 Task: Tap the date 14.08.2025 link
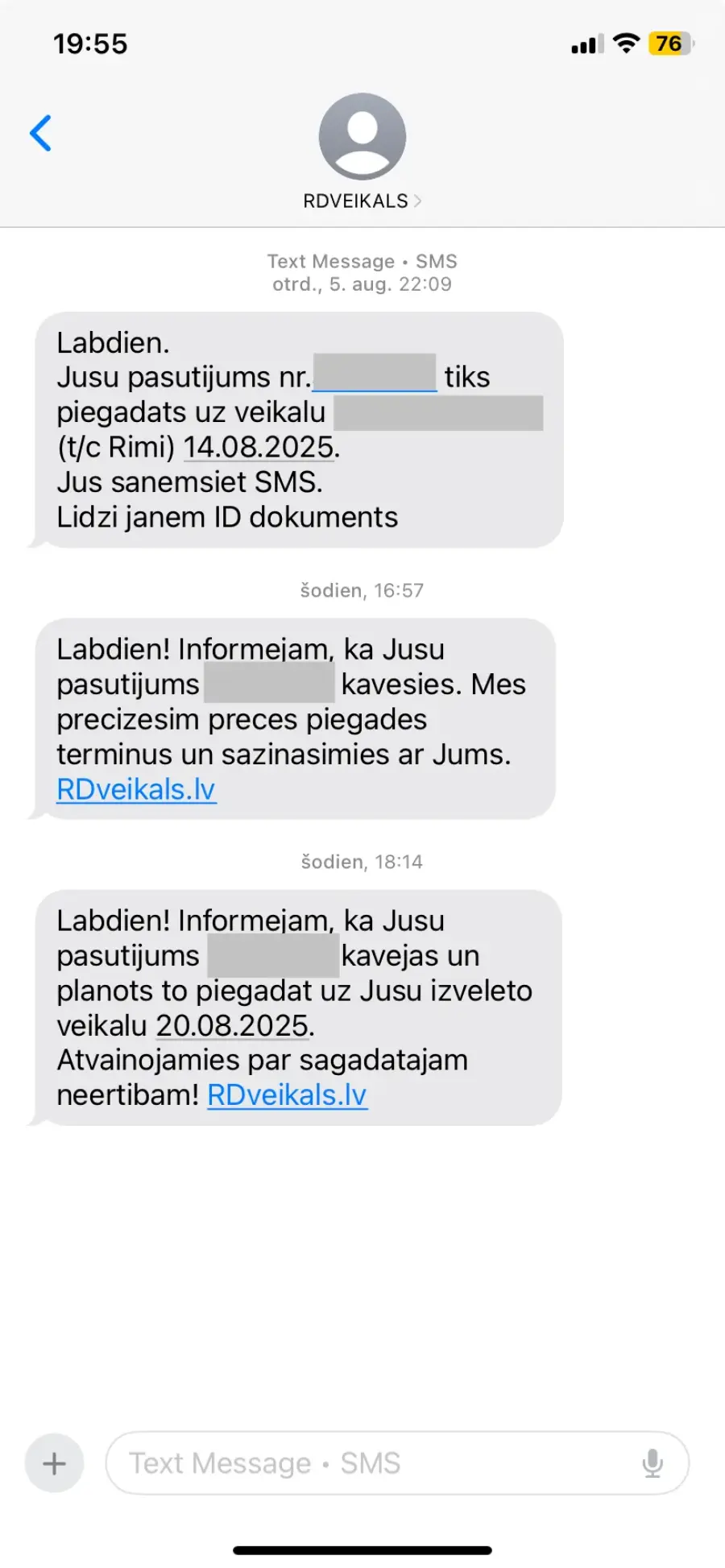(259, 447)
